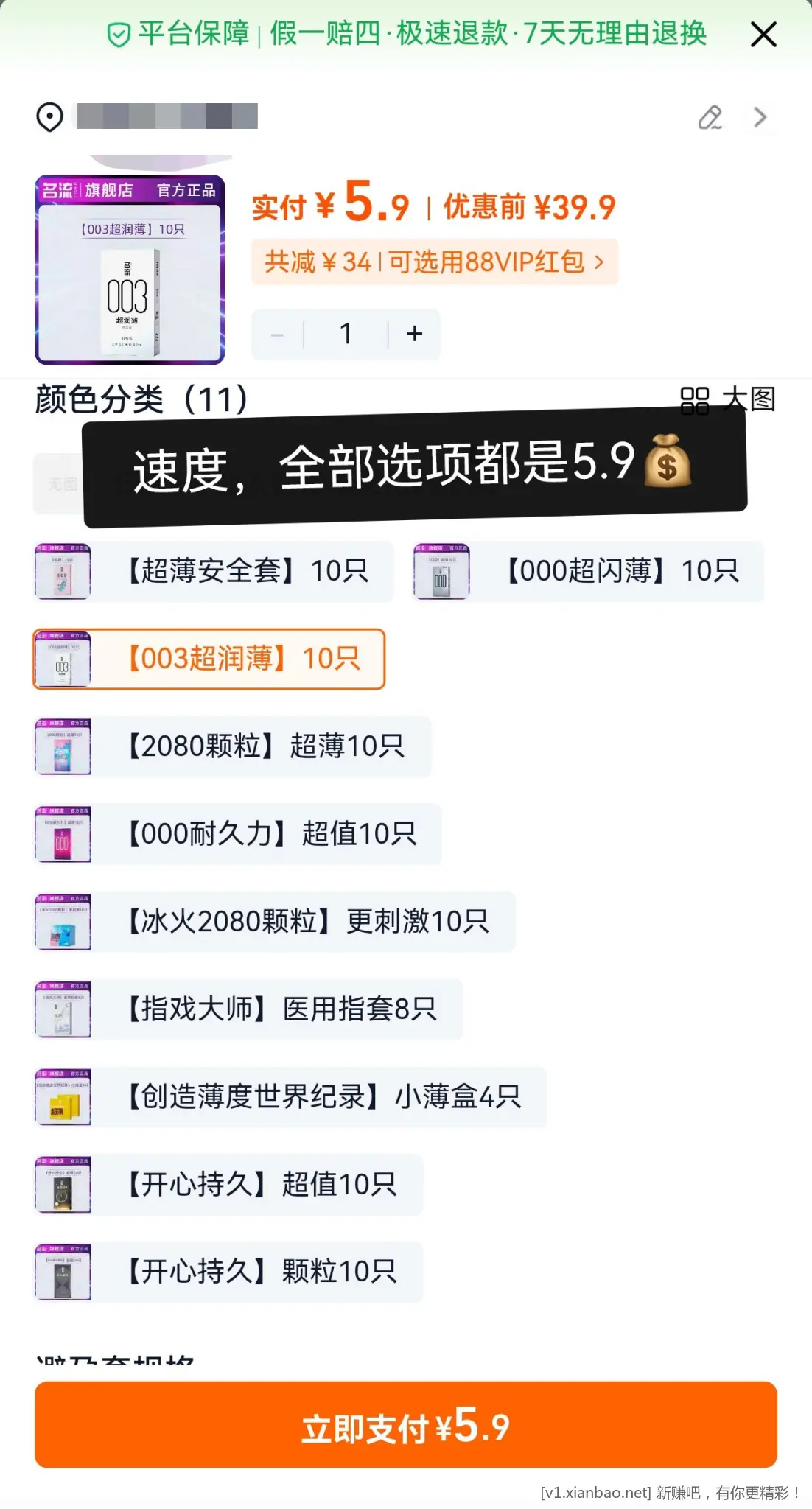Close the purchase options sheet
812x1509 pixels.
click(763, 34)
